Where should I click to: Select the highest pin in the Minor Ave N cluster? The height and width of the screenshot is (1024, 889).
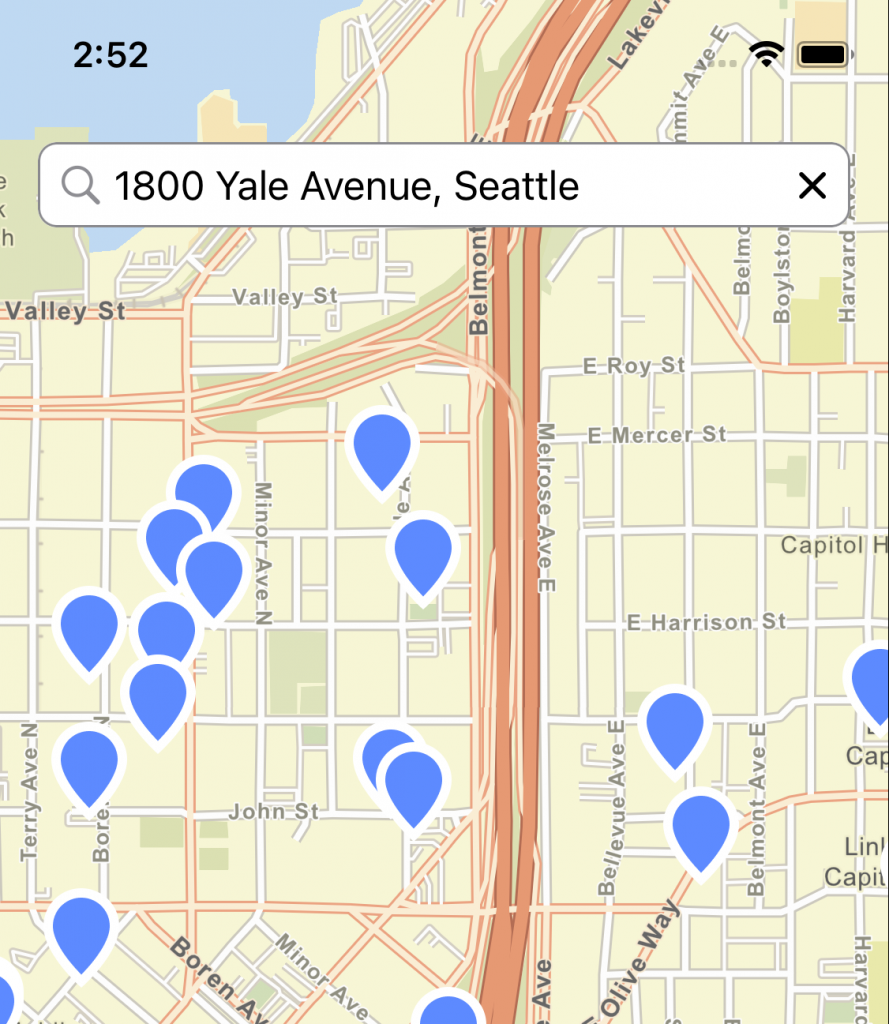pyautogui.click(x=204, y=490)
